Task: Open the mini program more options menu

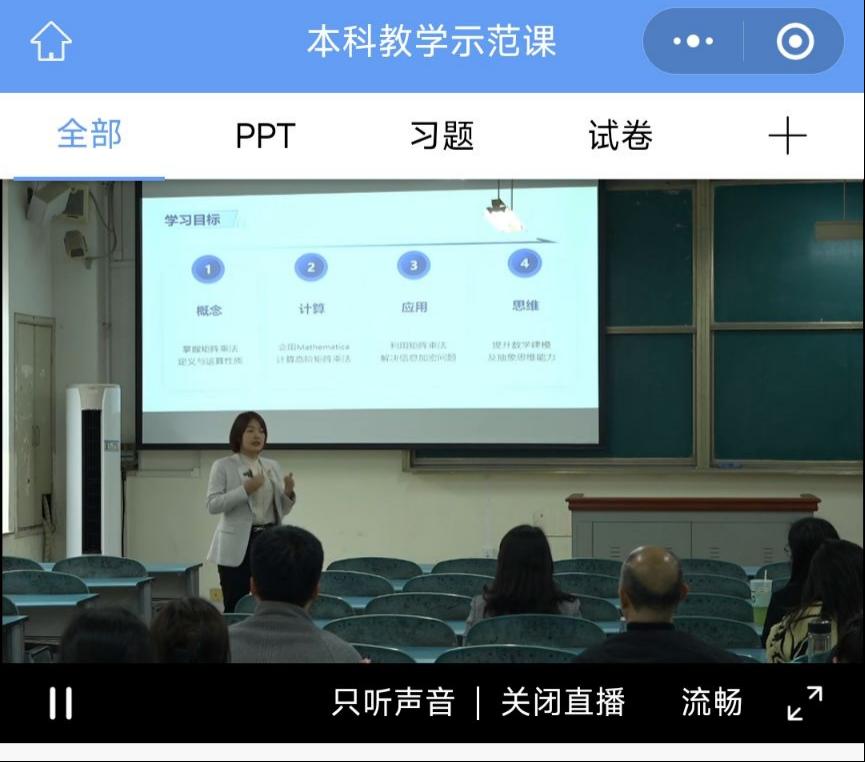Action: pos(693,42)
